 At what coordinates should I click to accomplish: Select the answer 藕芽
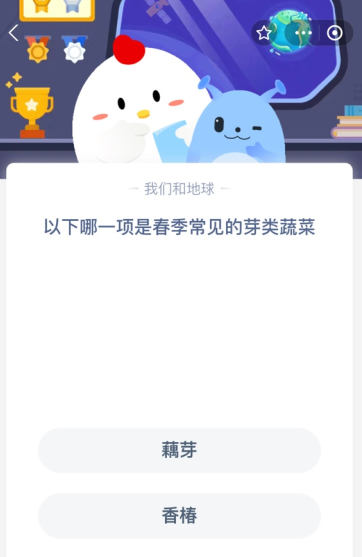point(179,450)
